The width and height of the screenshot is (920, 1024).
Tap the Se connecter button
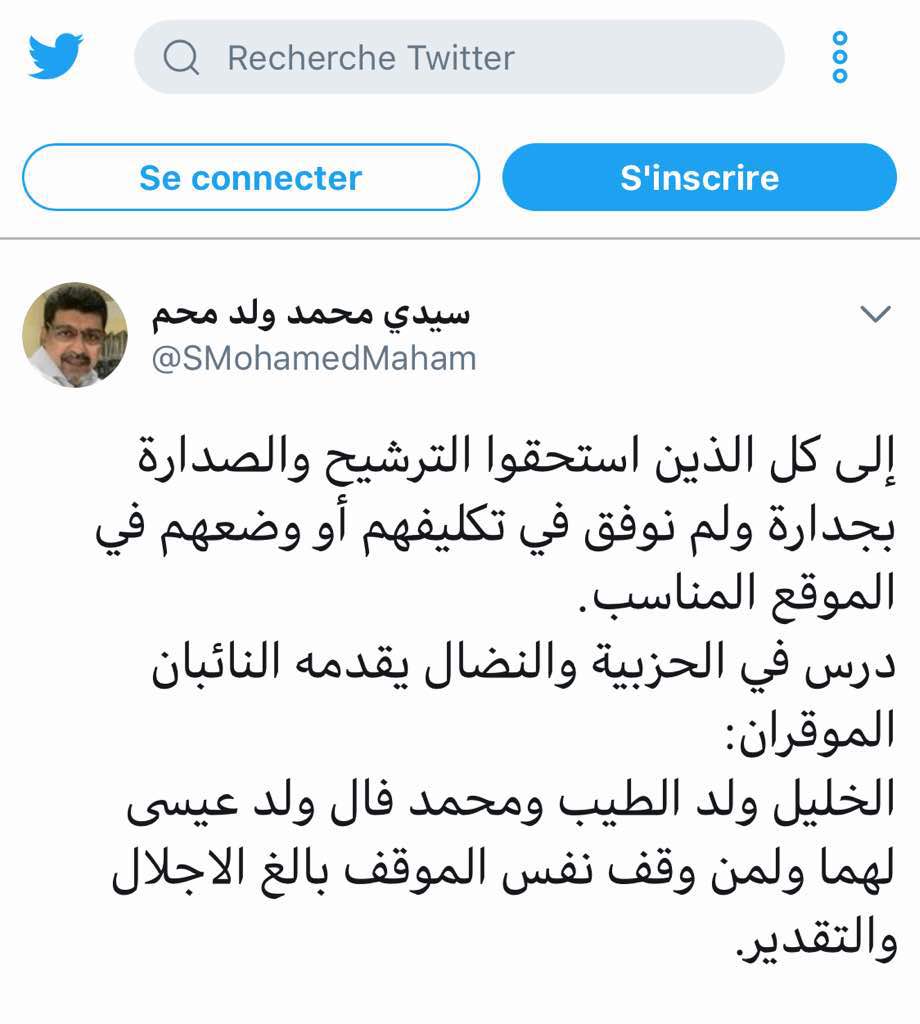(251, 178)
